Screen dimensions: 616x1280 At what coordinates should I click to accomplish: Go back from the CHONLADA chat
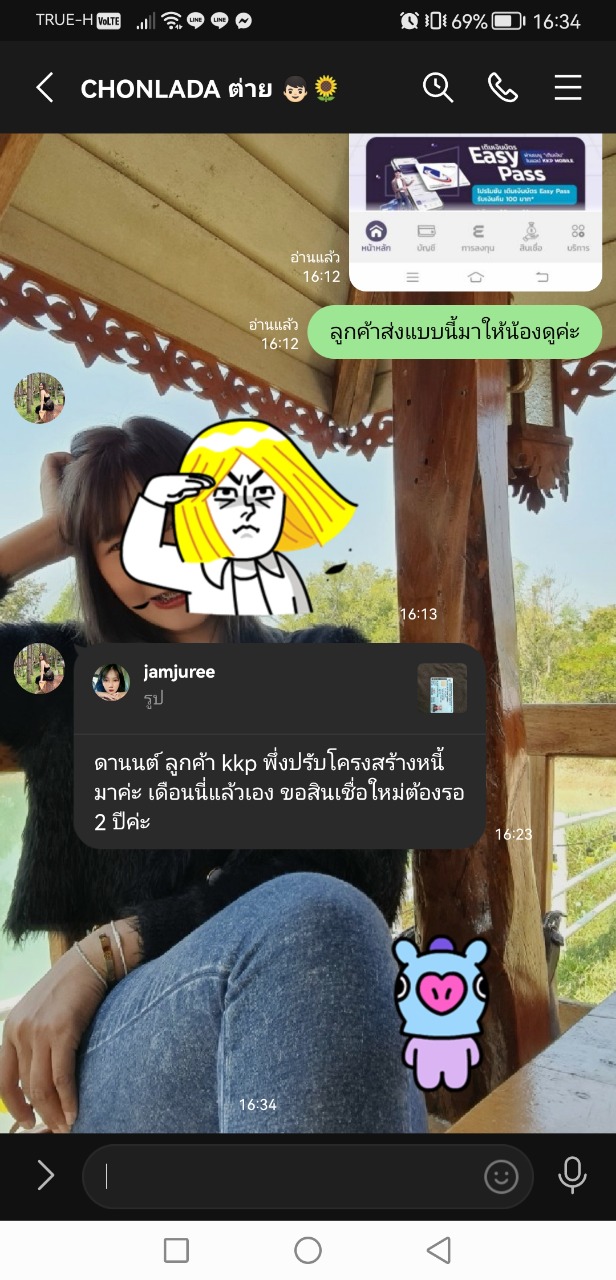pos(45,88)
